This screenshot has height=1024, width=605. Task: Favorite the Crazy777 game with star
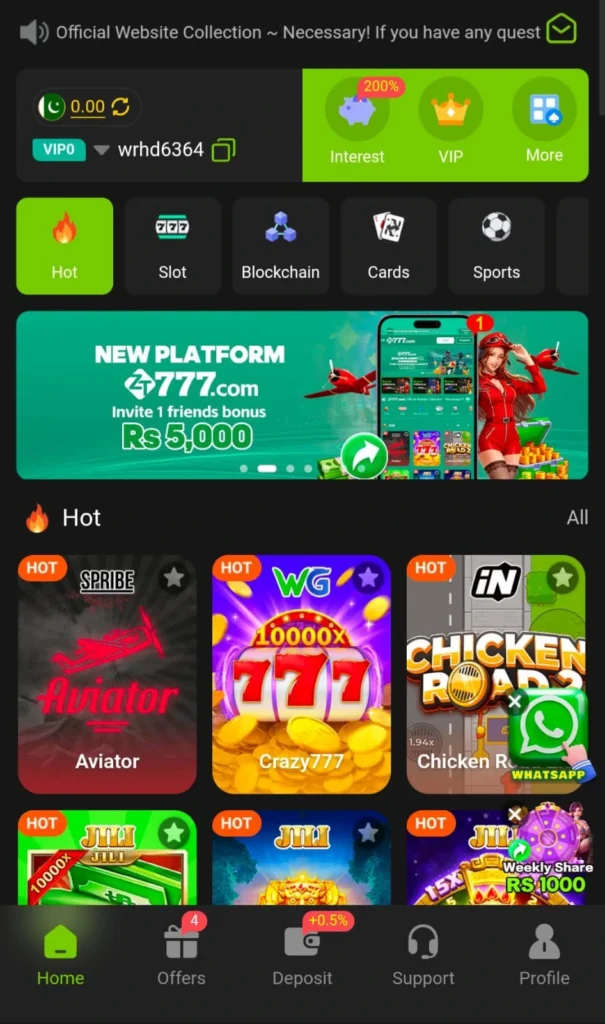tap(368, 577)
